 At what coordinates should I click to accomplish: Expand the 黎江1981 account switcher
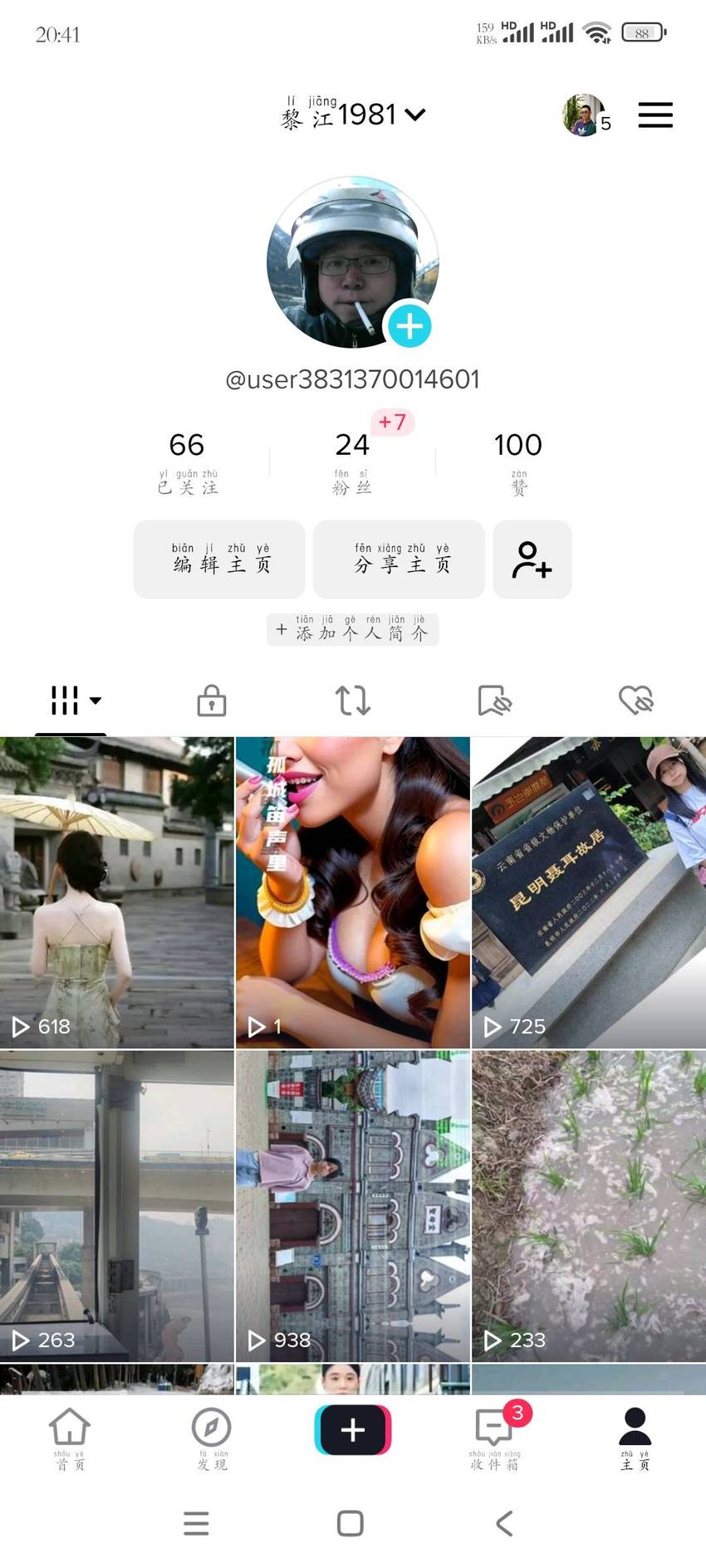pos(354,115)
